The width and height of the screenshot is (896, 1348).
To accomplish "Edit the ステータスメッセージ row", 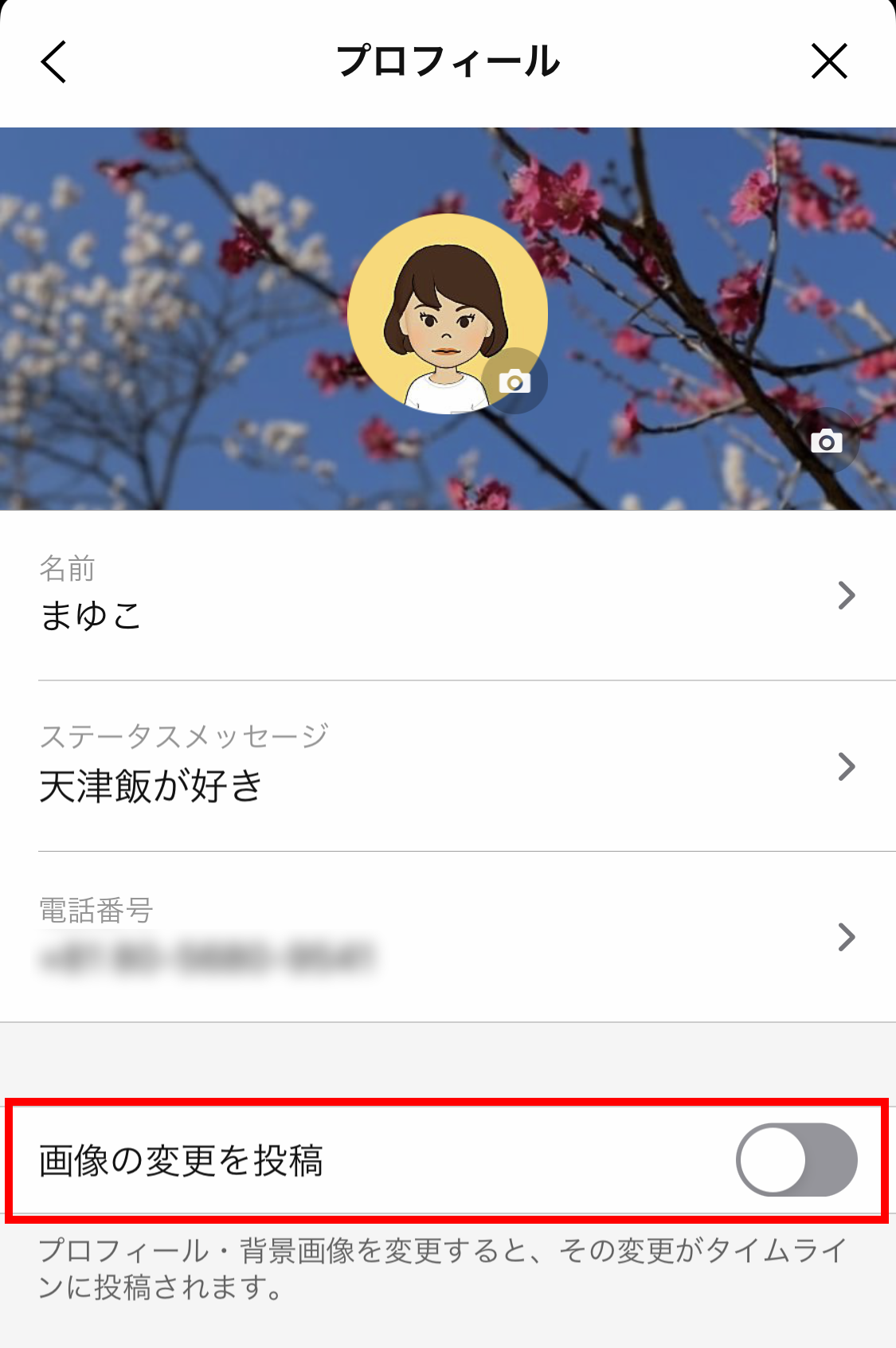I will (448, 766).
